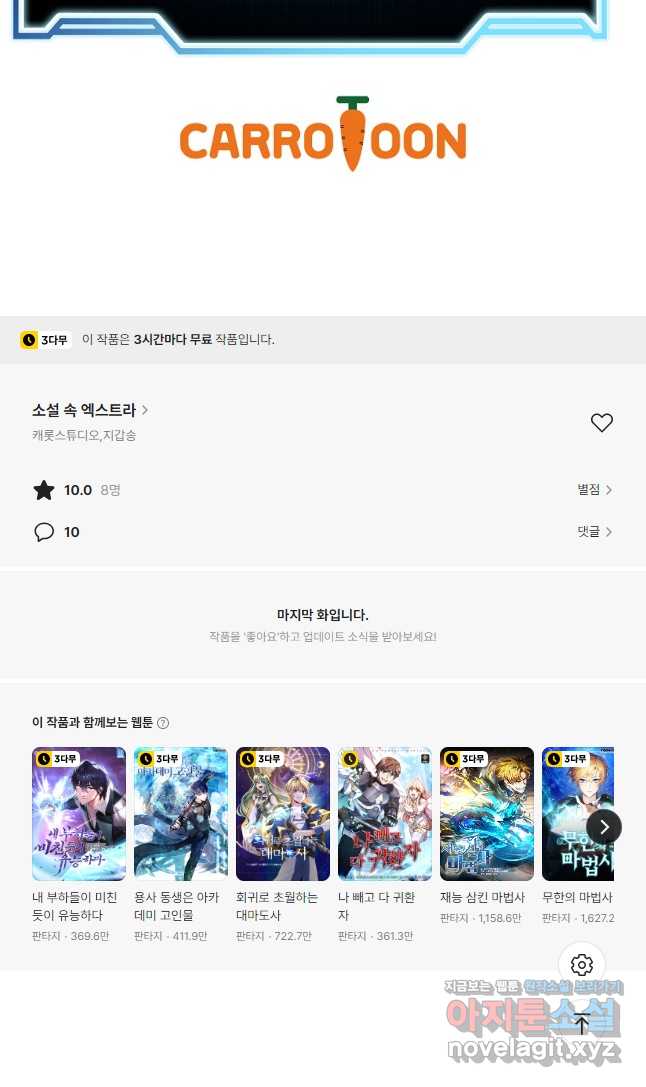Show info about the recommended webtoons section
This screenshot has width=646, height=1087.
163,723
